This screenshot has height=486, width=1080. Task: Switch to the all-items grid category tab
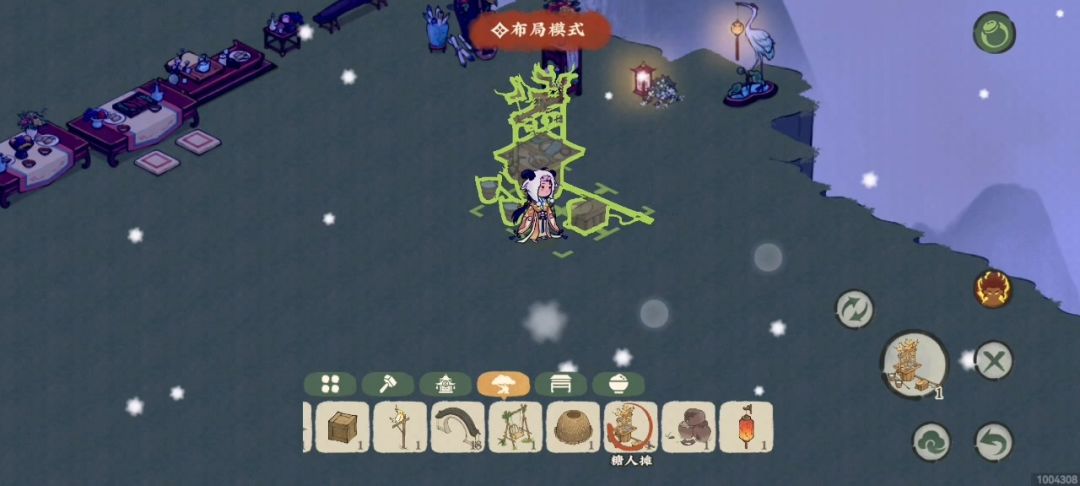[x=330, y=384]
